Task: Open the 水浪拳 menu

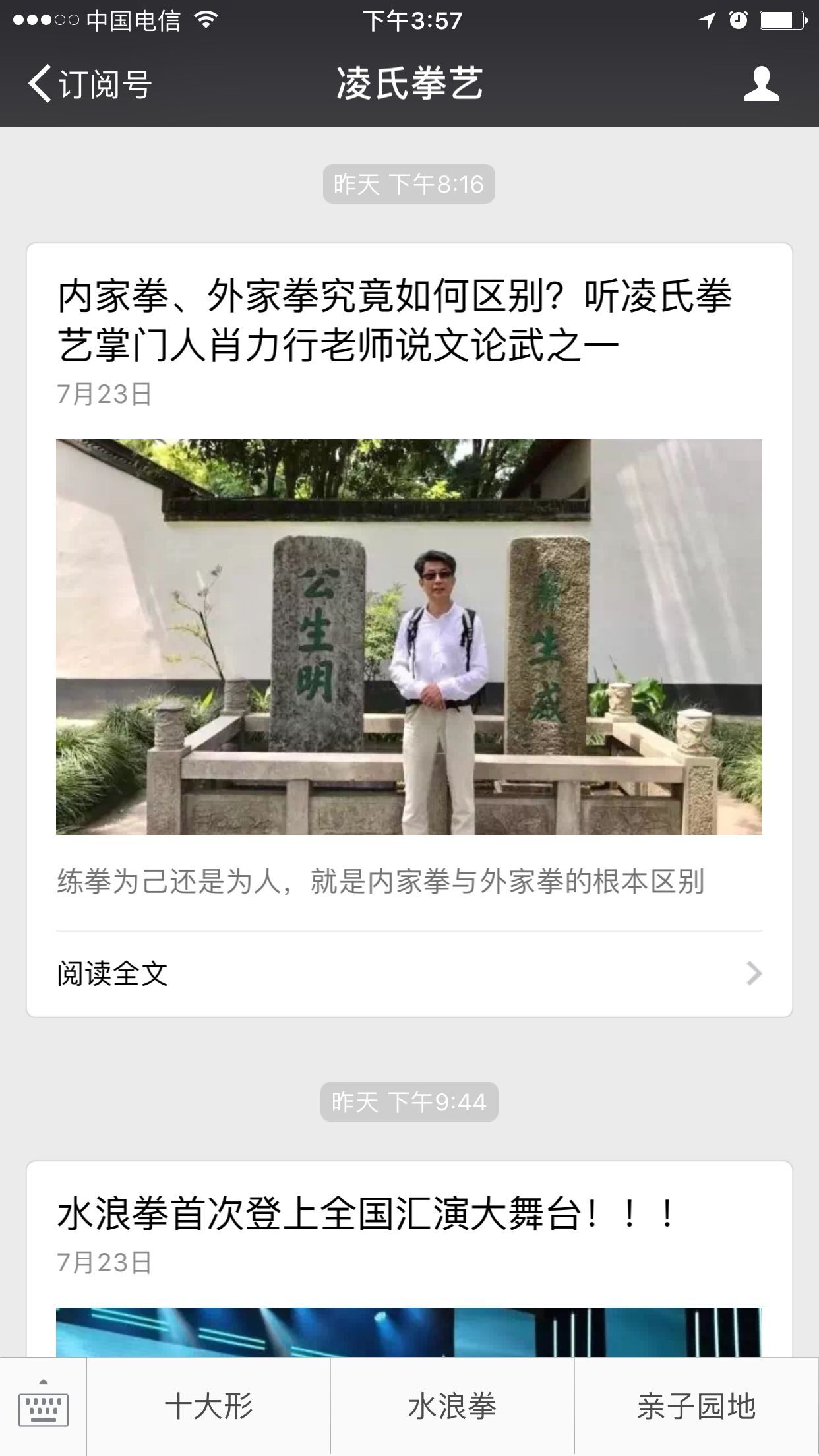Action: (x=452, y=1407)
